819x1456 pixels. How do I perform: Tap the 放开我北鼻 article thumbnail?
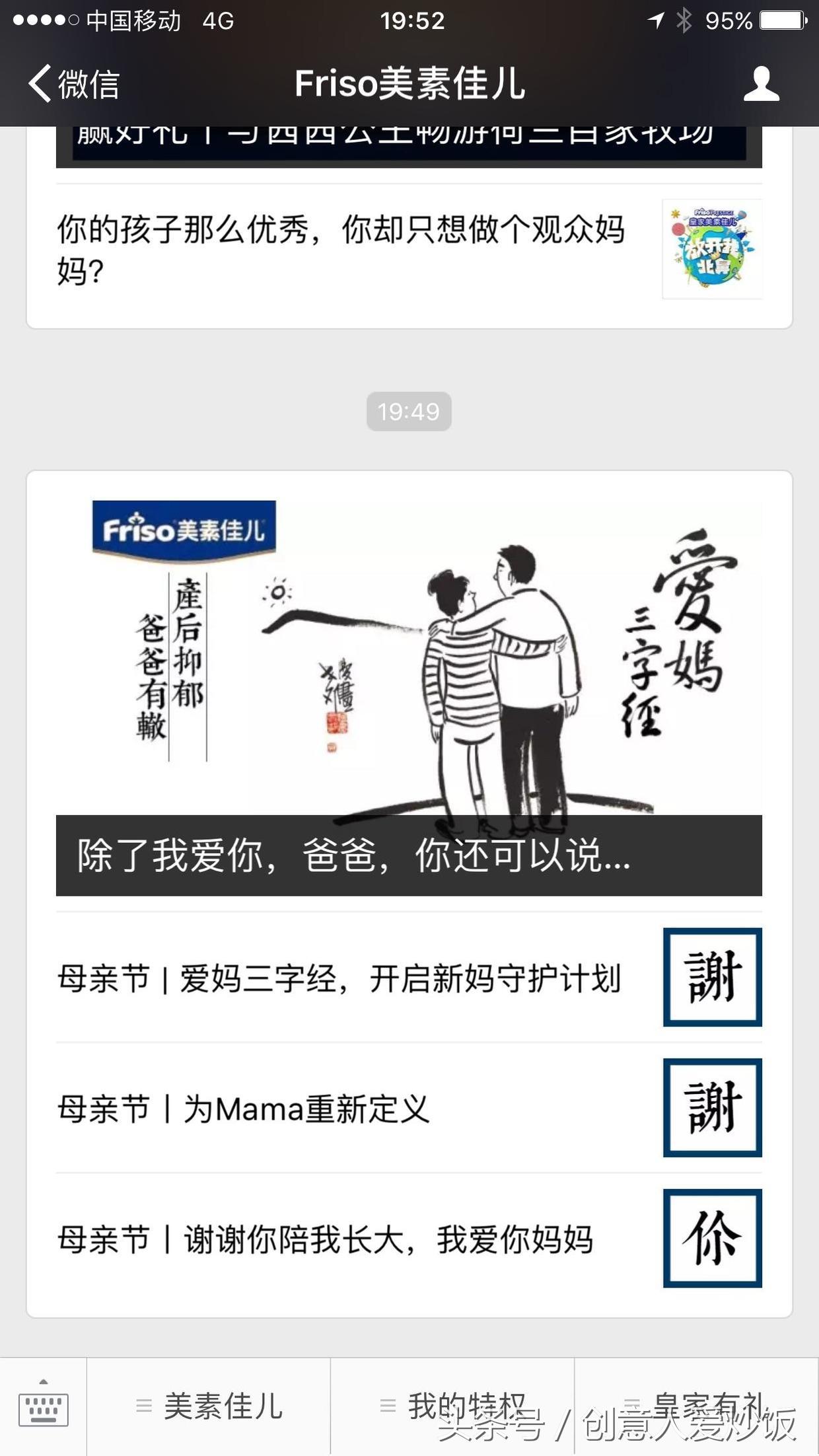pyautogui.click(x=712, y=250)
